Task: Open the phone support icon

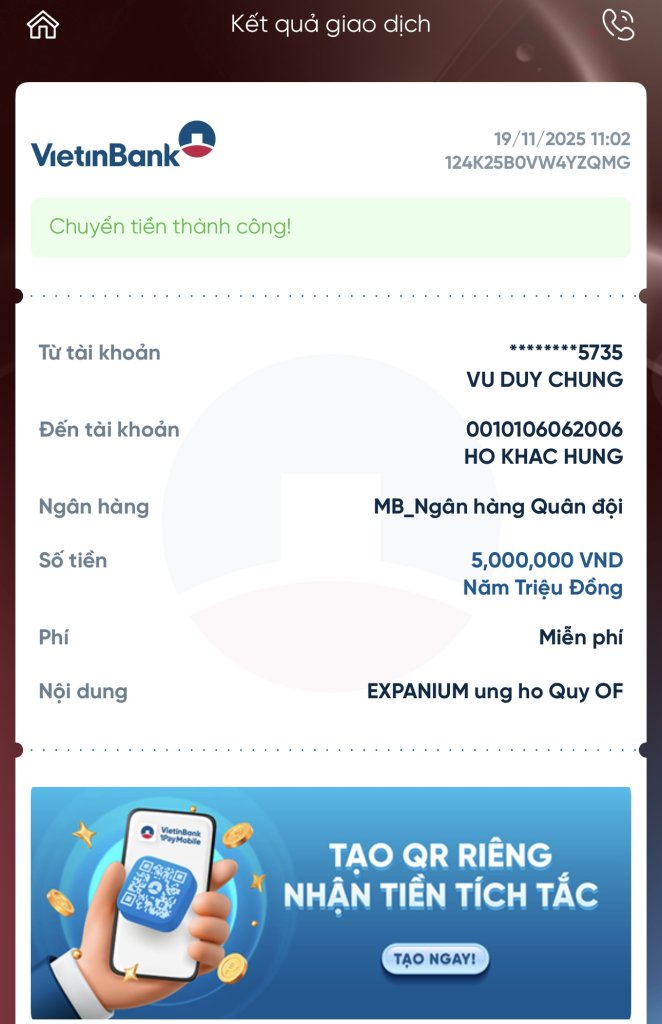Action: click(618, 25)
